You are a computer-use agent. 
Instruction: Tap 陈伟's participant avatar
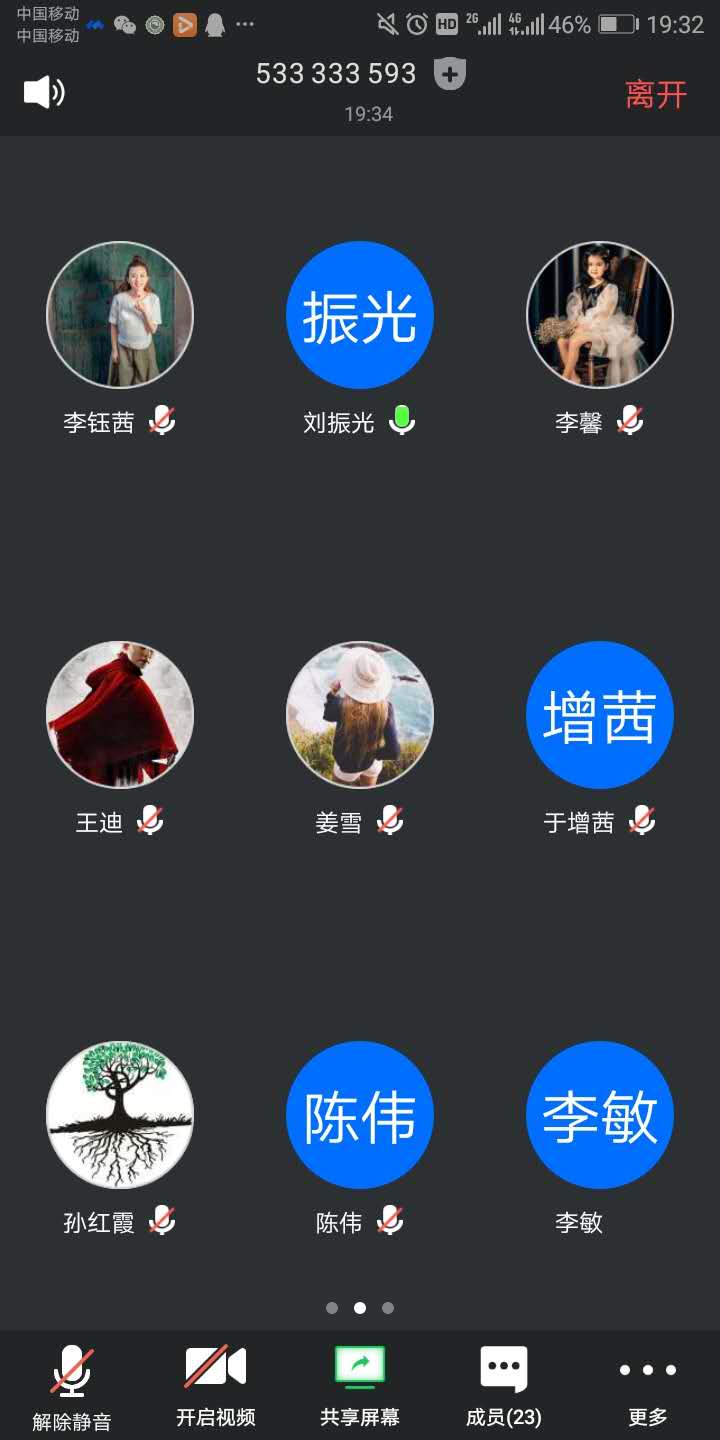(360, 1115)
